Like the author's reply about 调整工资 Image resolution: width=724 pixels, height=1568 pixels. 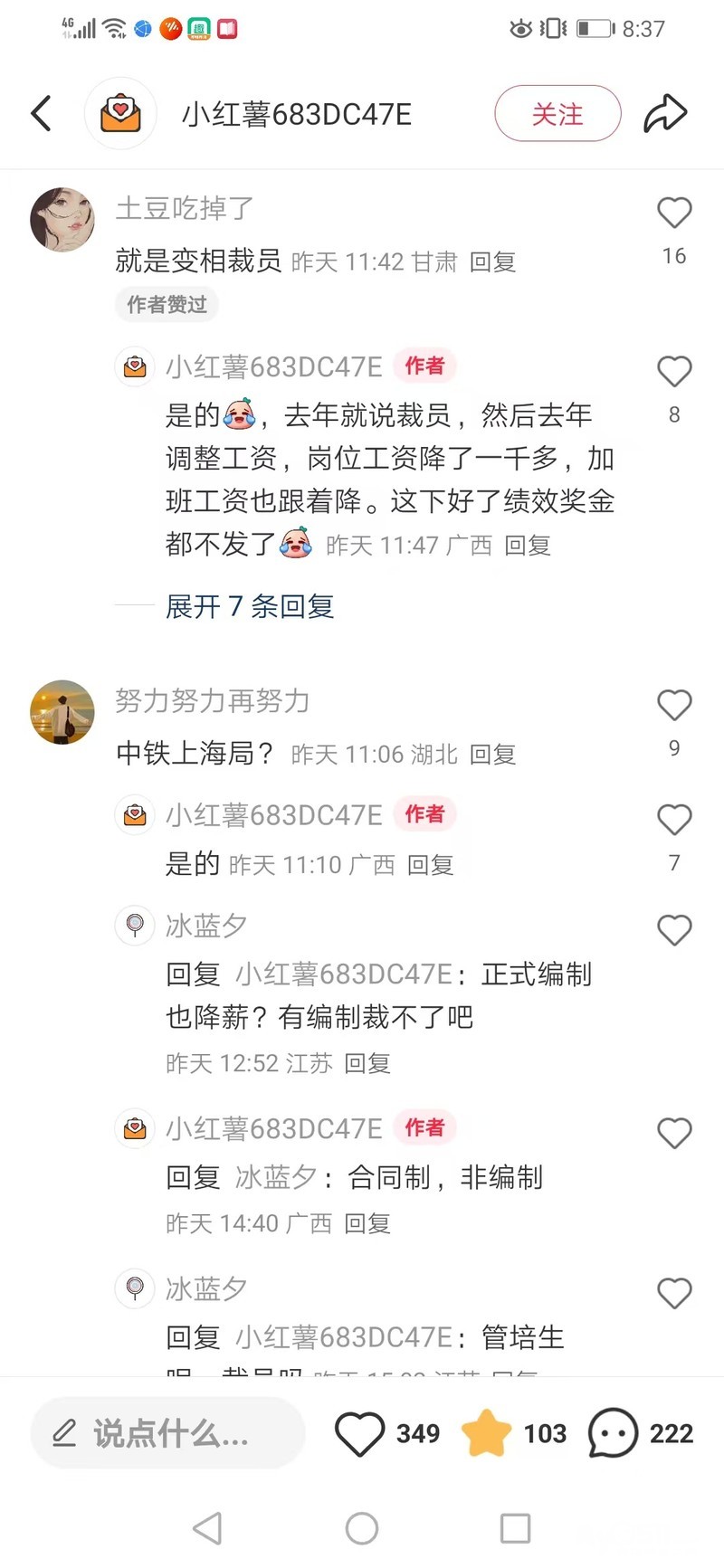pos(674,372)
